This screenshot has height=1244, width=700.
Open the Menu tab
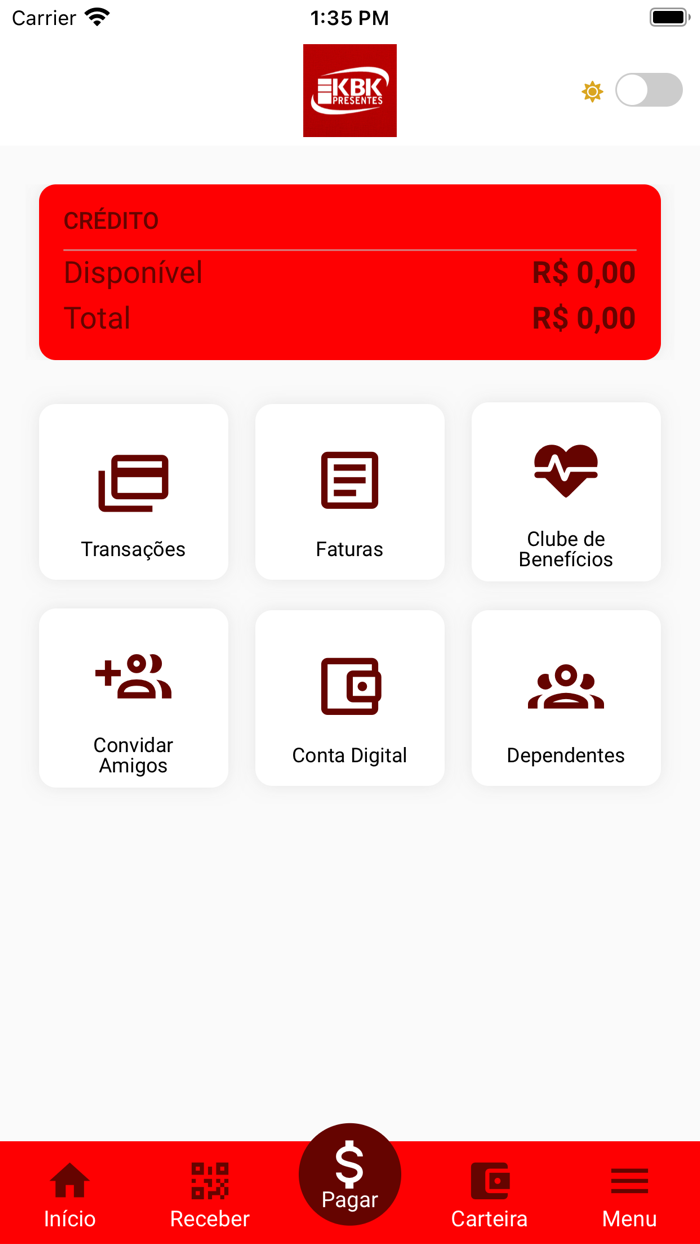point(629,1195)
